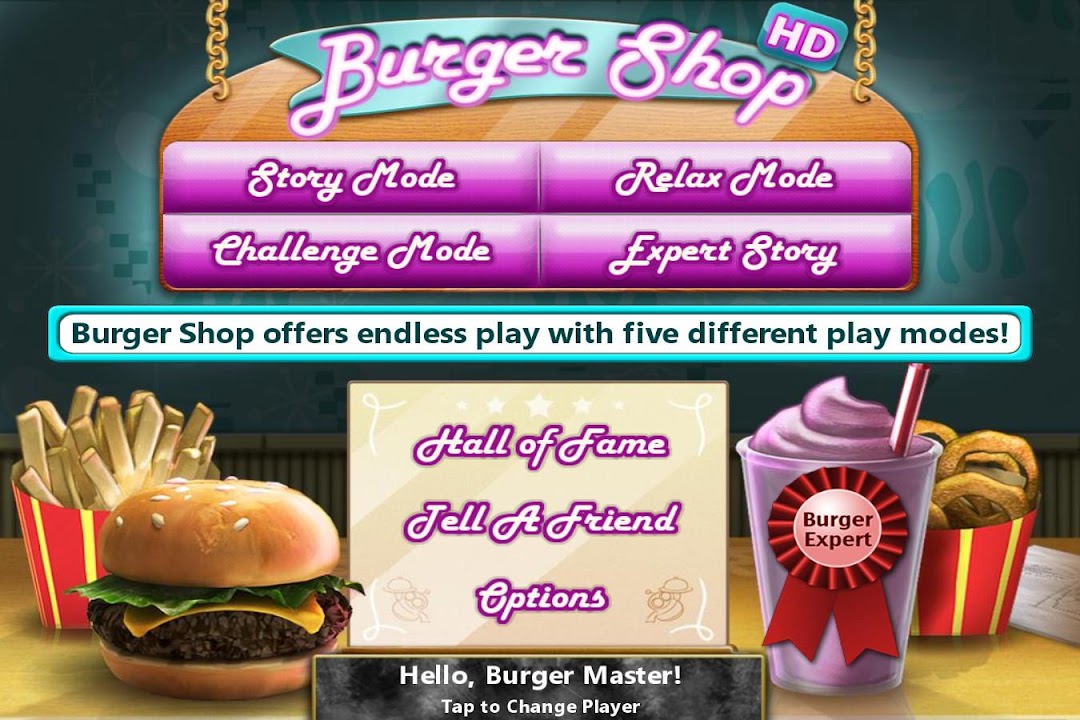Open Challenge Mode
Viewport: 1080px width, 720px height.
(351, 250)
